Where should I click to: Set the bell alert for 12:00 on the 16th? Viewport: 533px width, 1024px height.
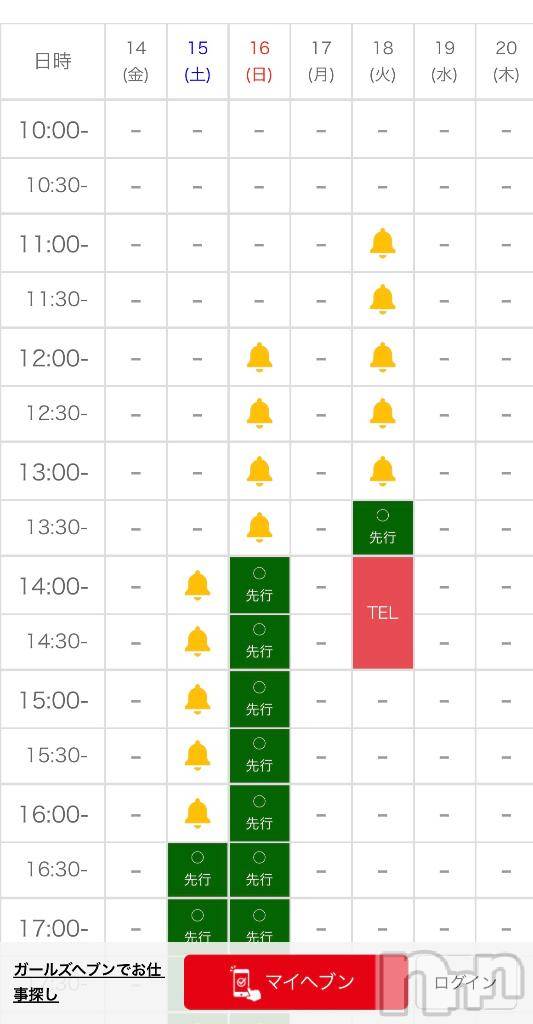click(x=259, y=357)
